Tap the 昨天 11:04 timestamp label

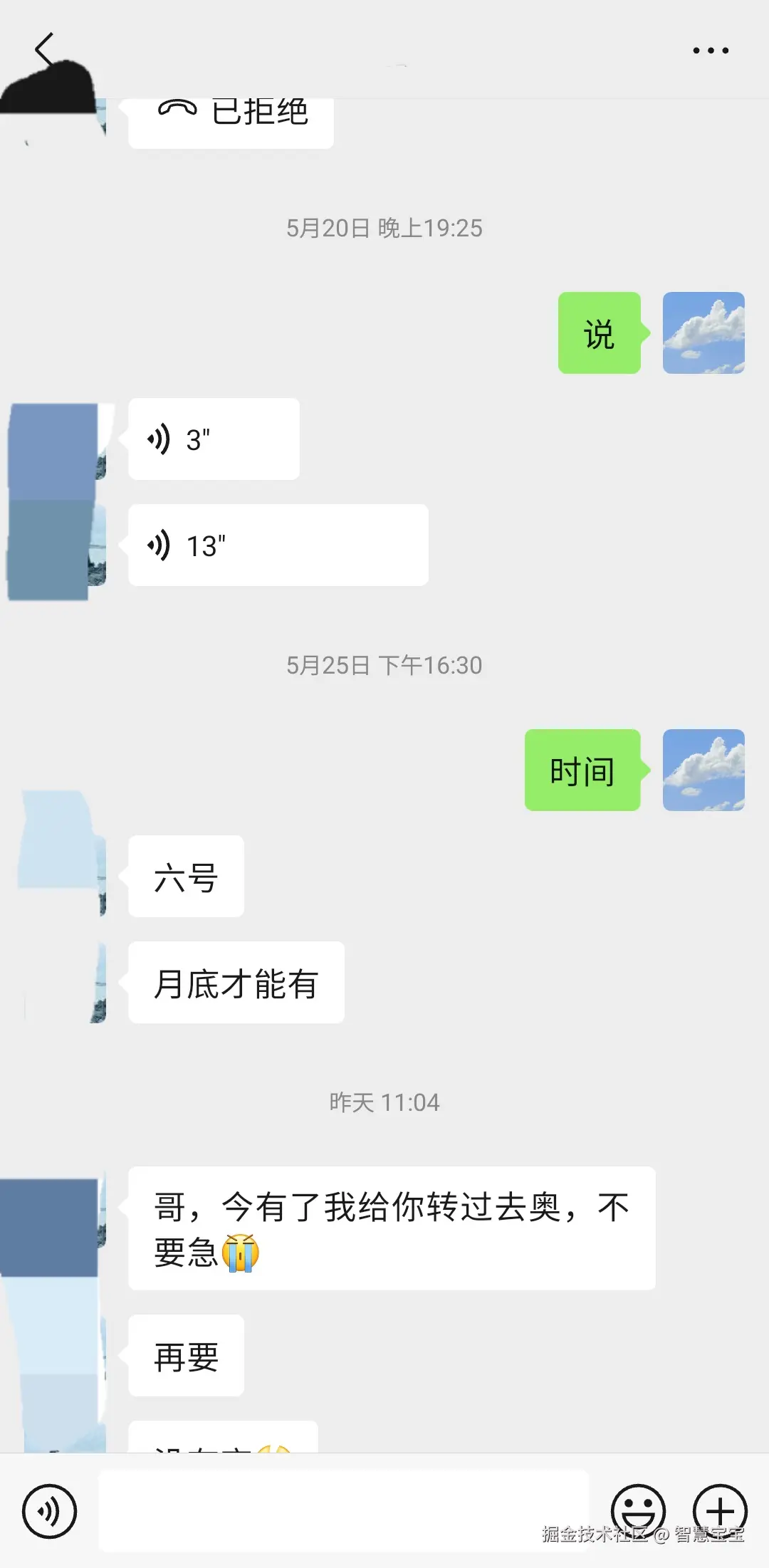[x=384, y=1102]
